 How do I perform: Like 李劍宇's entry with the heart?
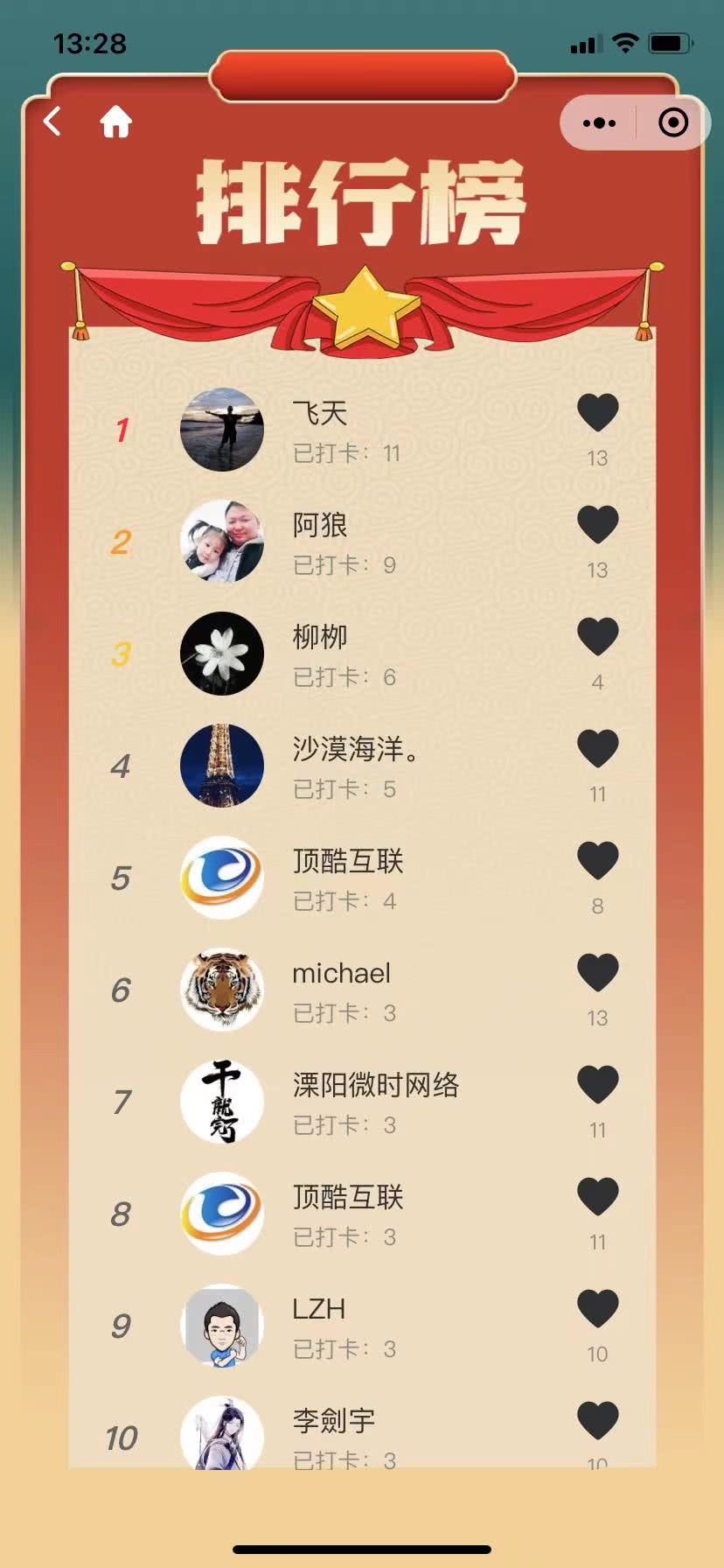(597, 1420)
